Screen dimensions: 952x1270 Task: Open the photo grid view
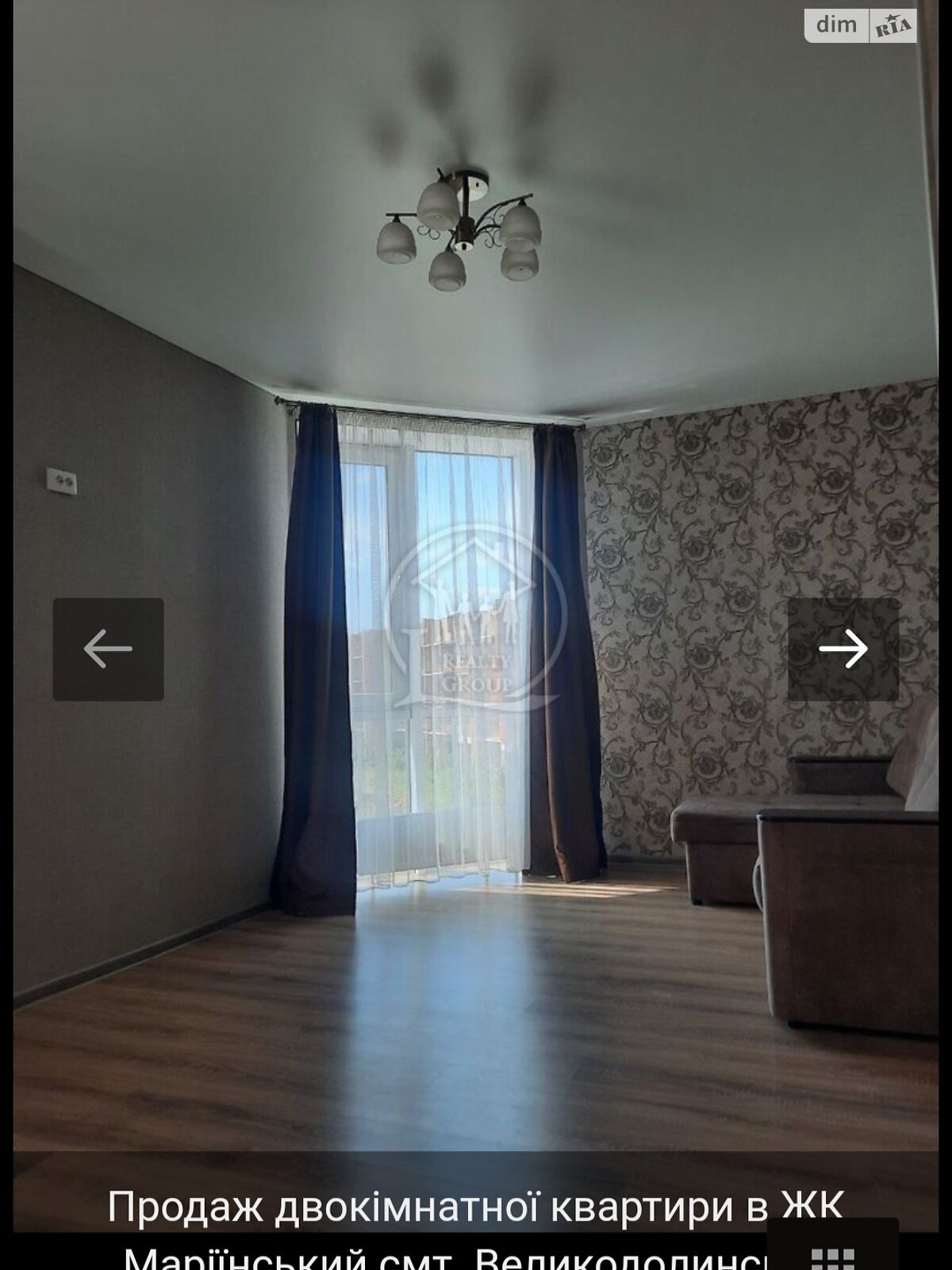[832, 1254]
